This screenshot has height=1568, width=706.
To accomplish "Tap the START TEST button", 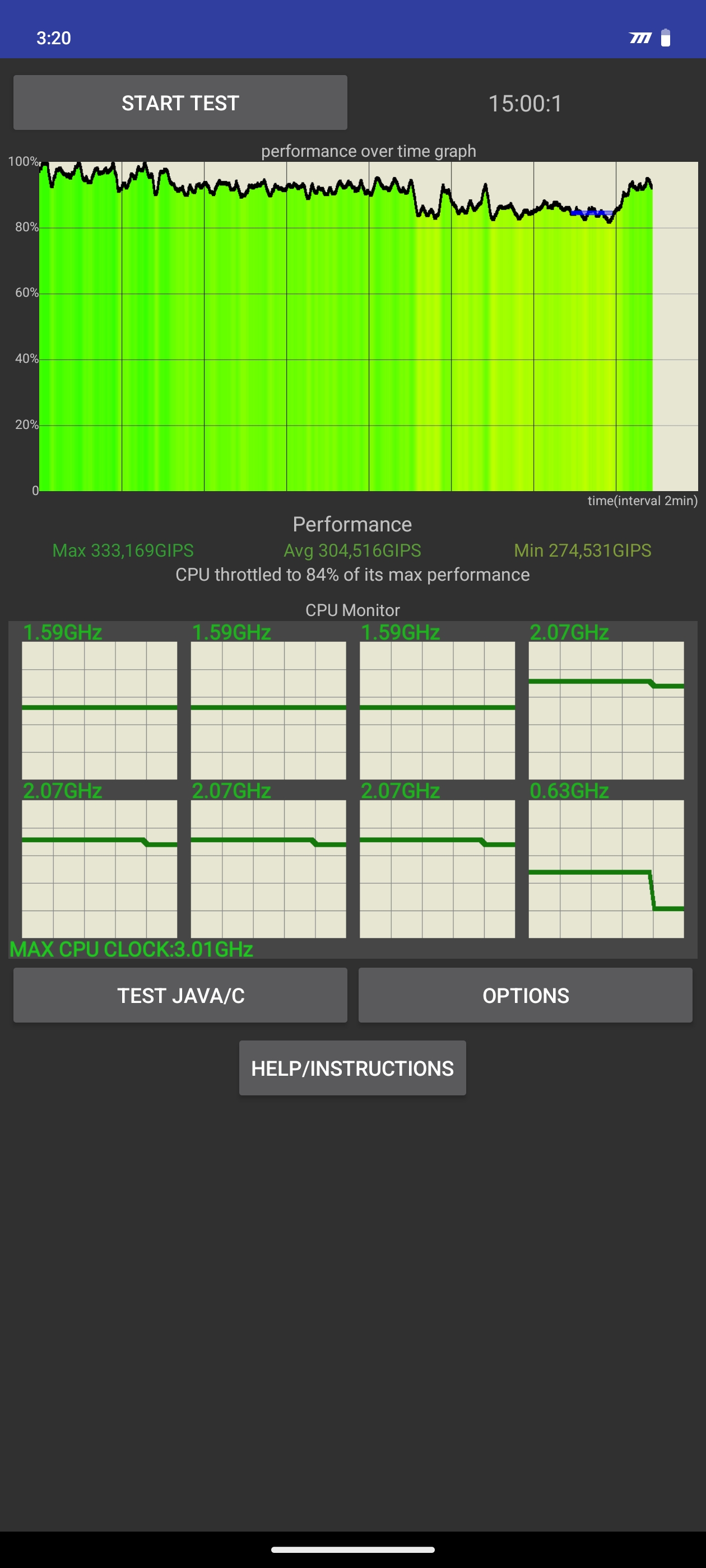I will tap(180, 103).
